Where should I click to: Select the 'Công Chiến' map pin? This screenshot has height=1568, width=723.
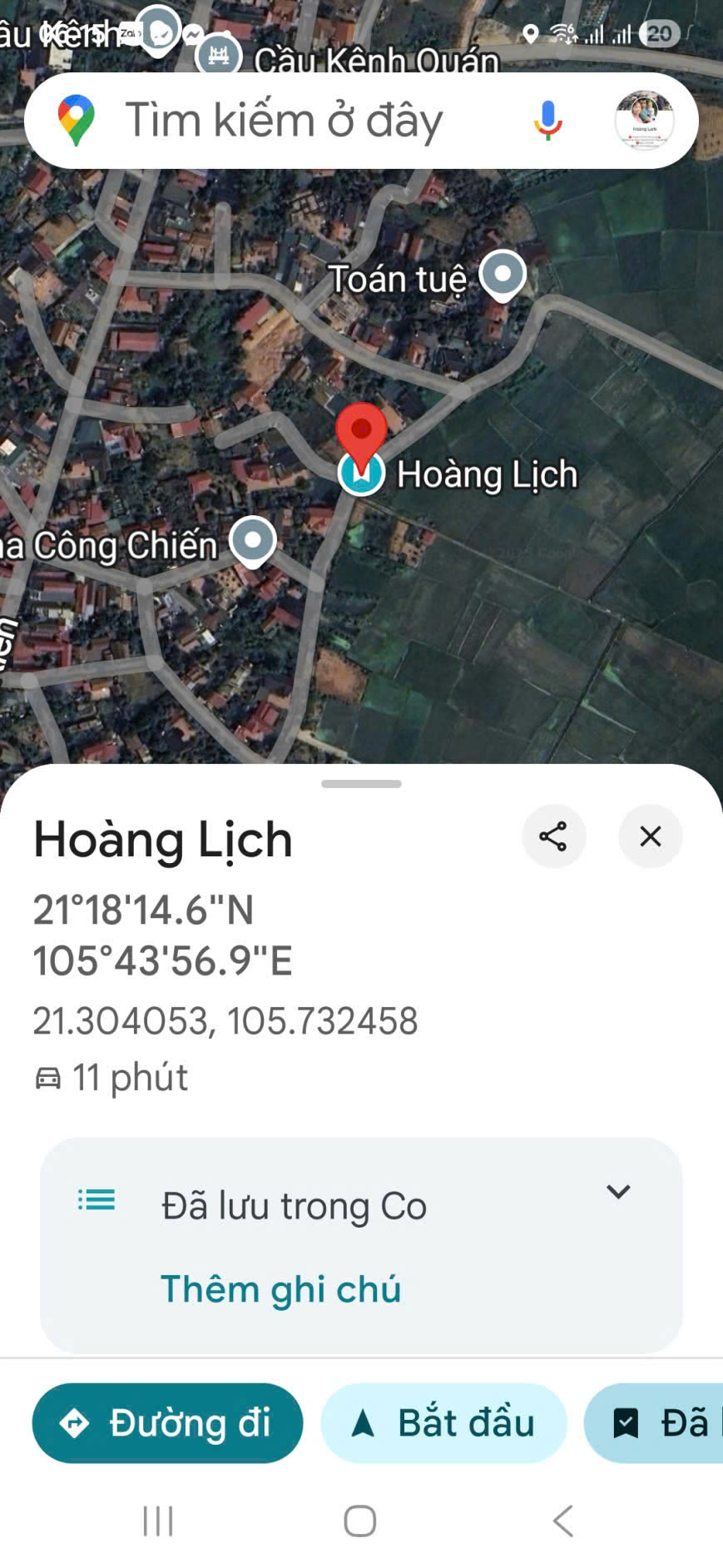coord(253,541)
